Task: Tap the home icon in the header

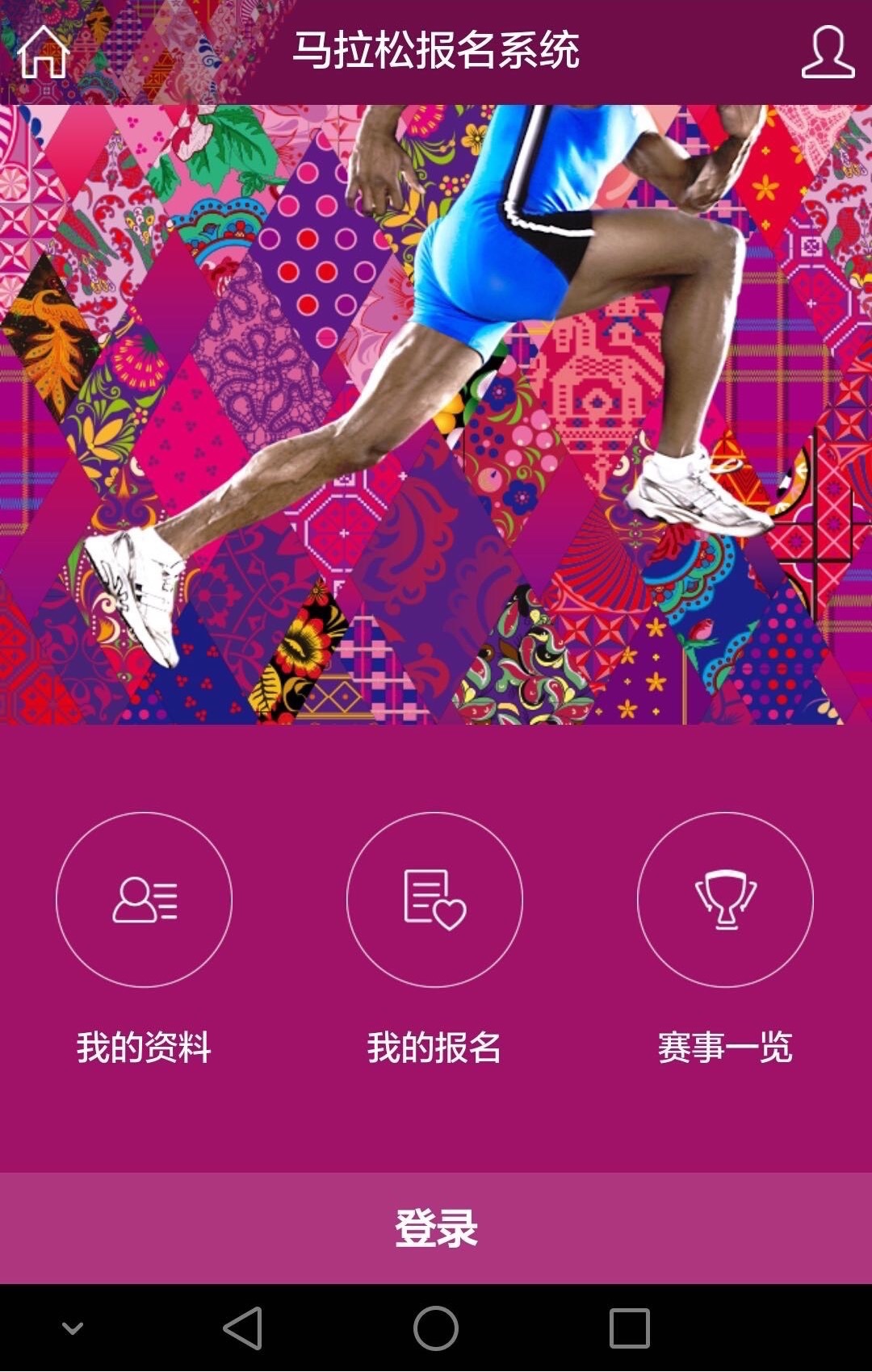Action: pyautogui.click(x=44, y=52)
